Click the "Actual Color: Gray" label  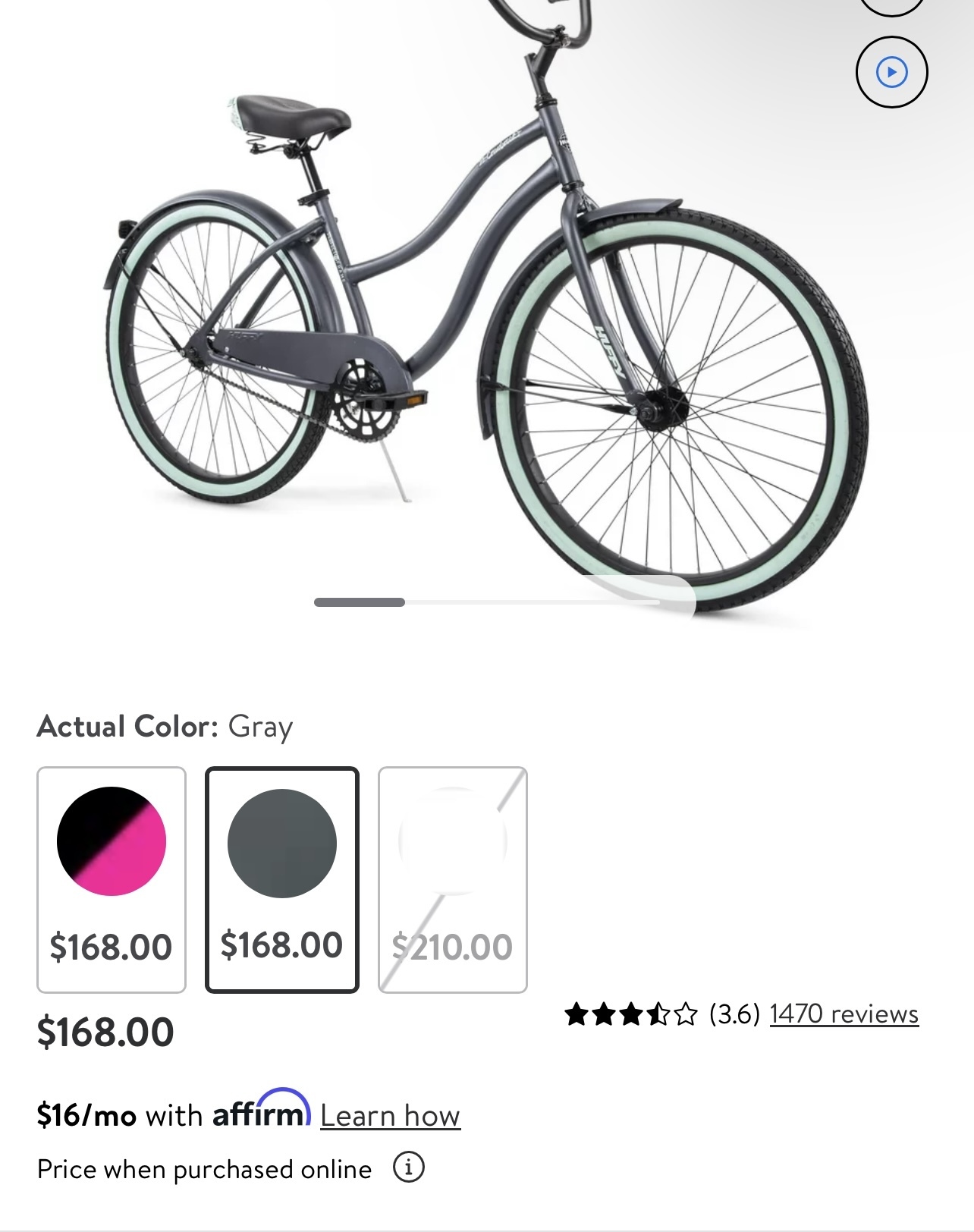point(165,728)
